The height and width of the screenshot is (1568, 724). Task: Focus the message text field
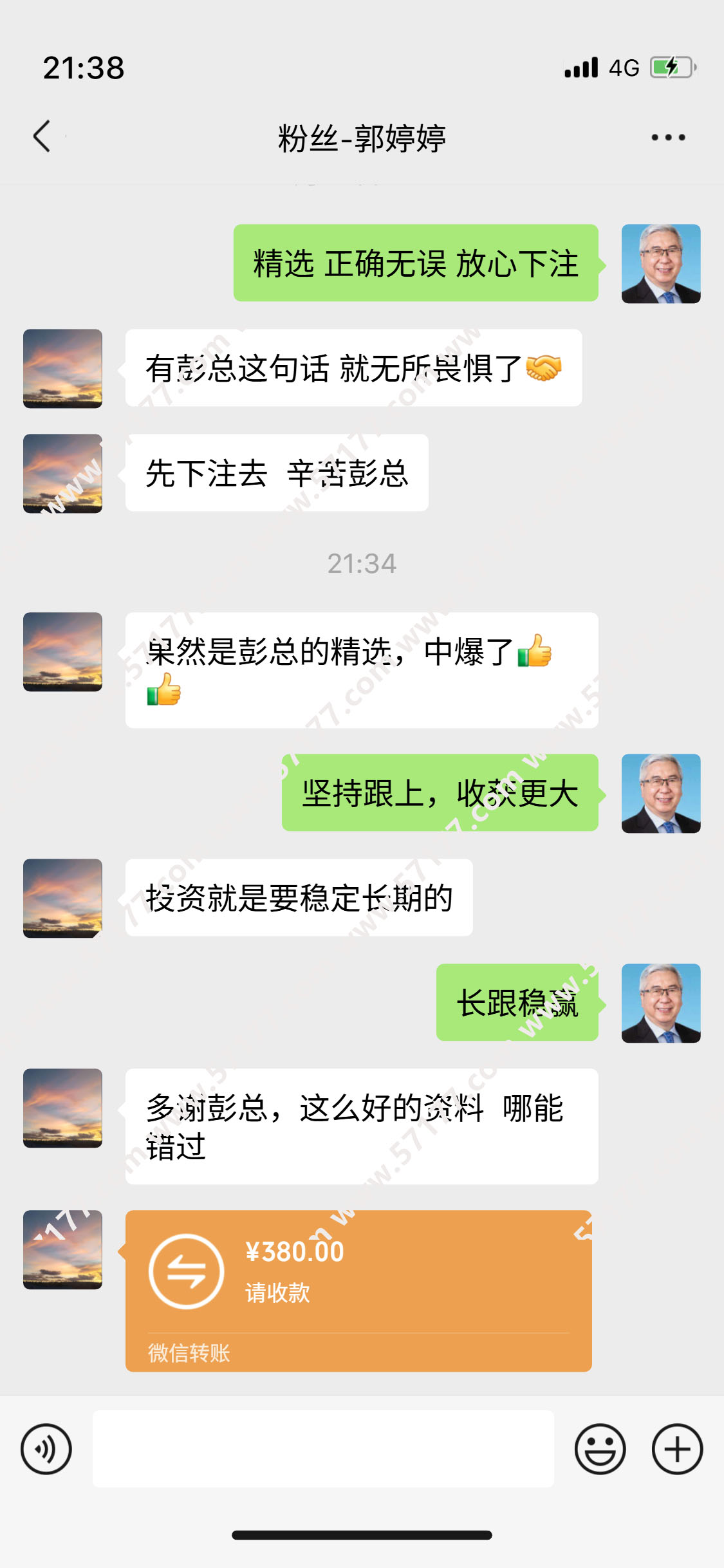323,1449
